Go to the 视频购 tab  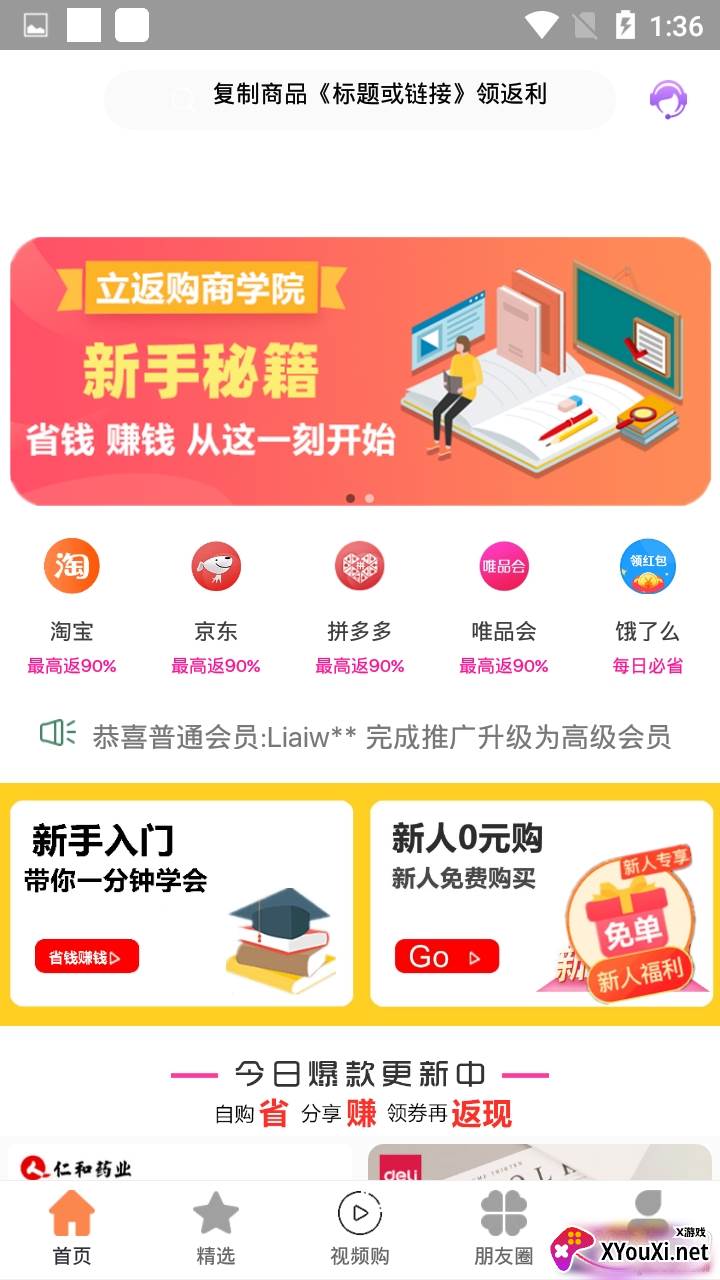point(360,1228)
